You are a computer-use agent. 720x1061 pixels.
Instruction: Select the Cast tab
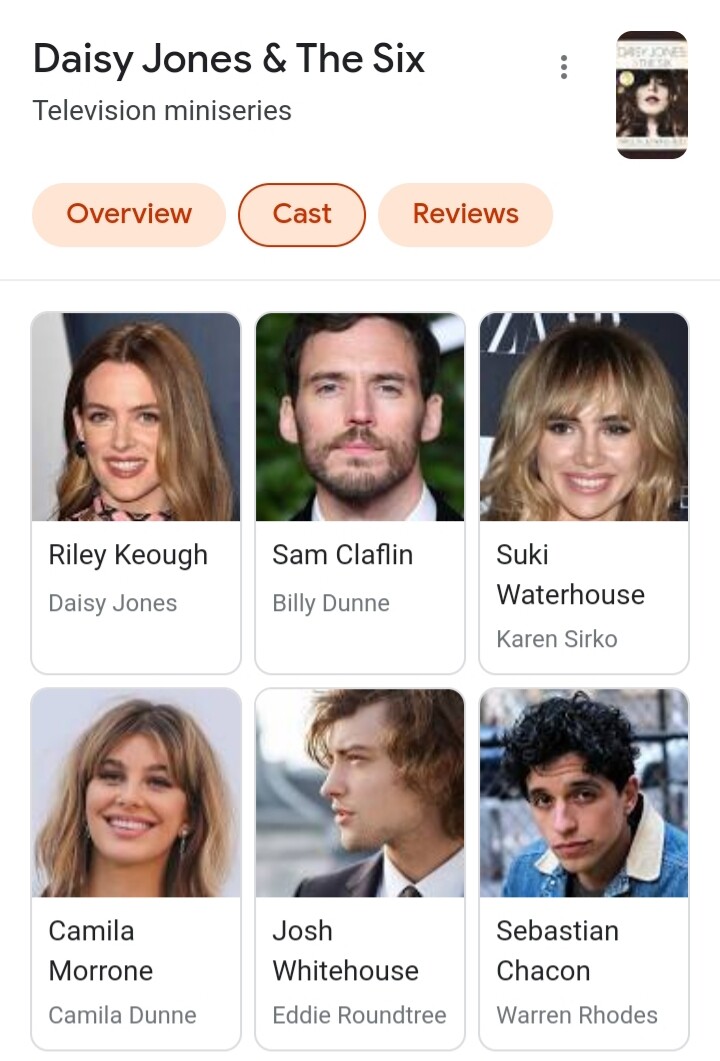pyautogui.click(x=302, y=214)
